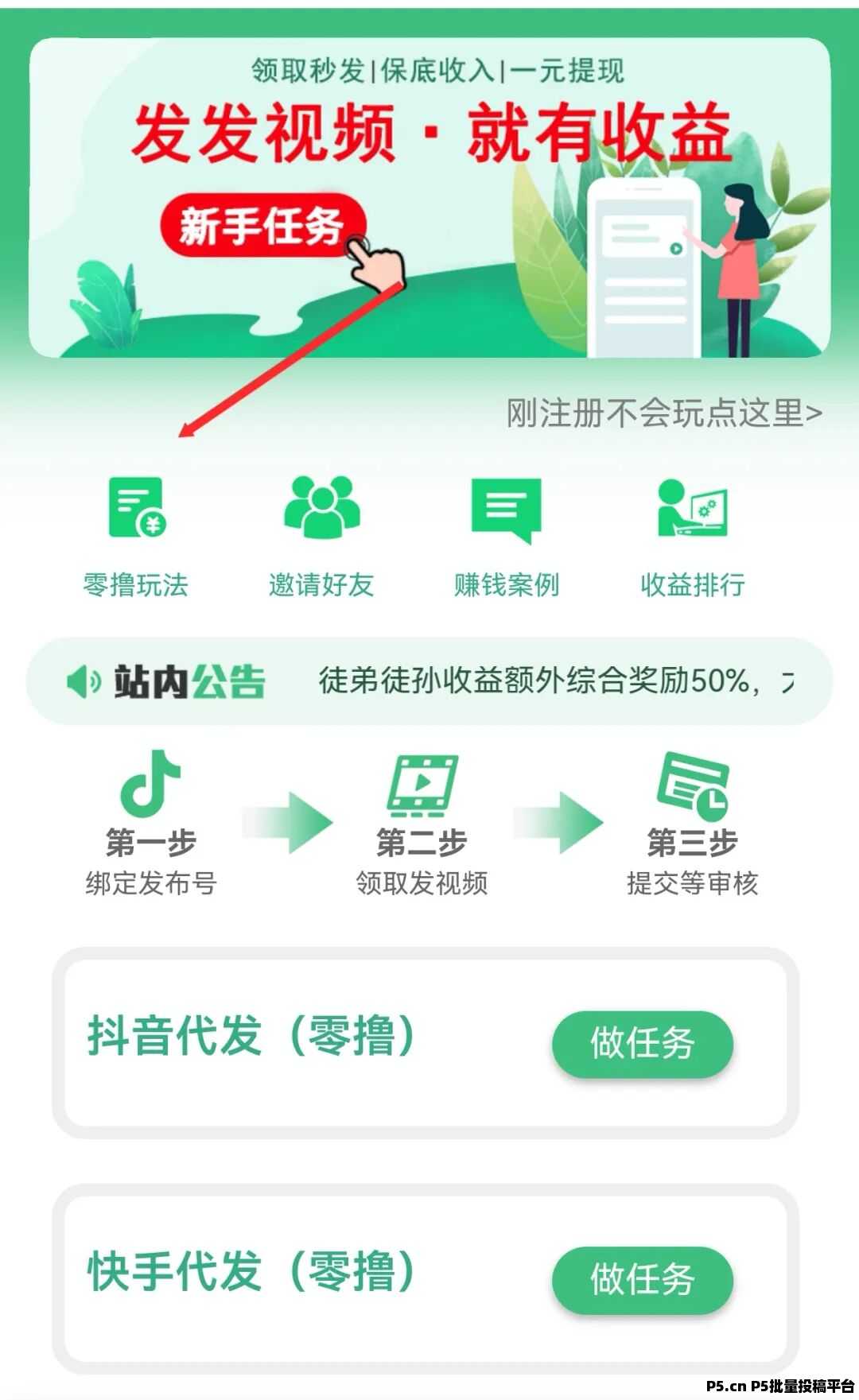Screen dimensions: 859x1400
Task: Tap 做任务 for 抖音代发
Action: 643,1044
